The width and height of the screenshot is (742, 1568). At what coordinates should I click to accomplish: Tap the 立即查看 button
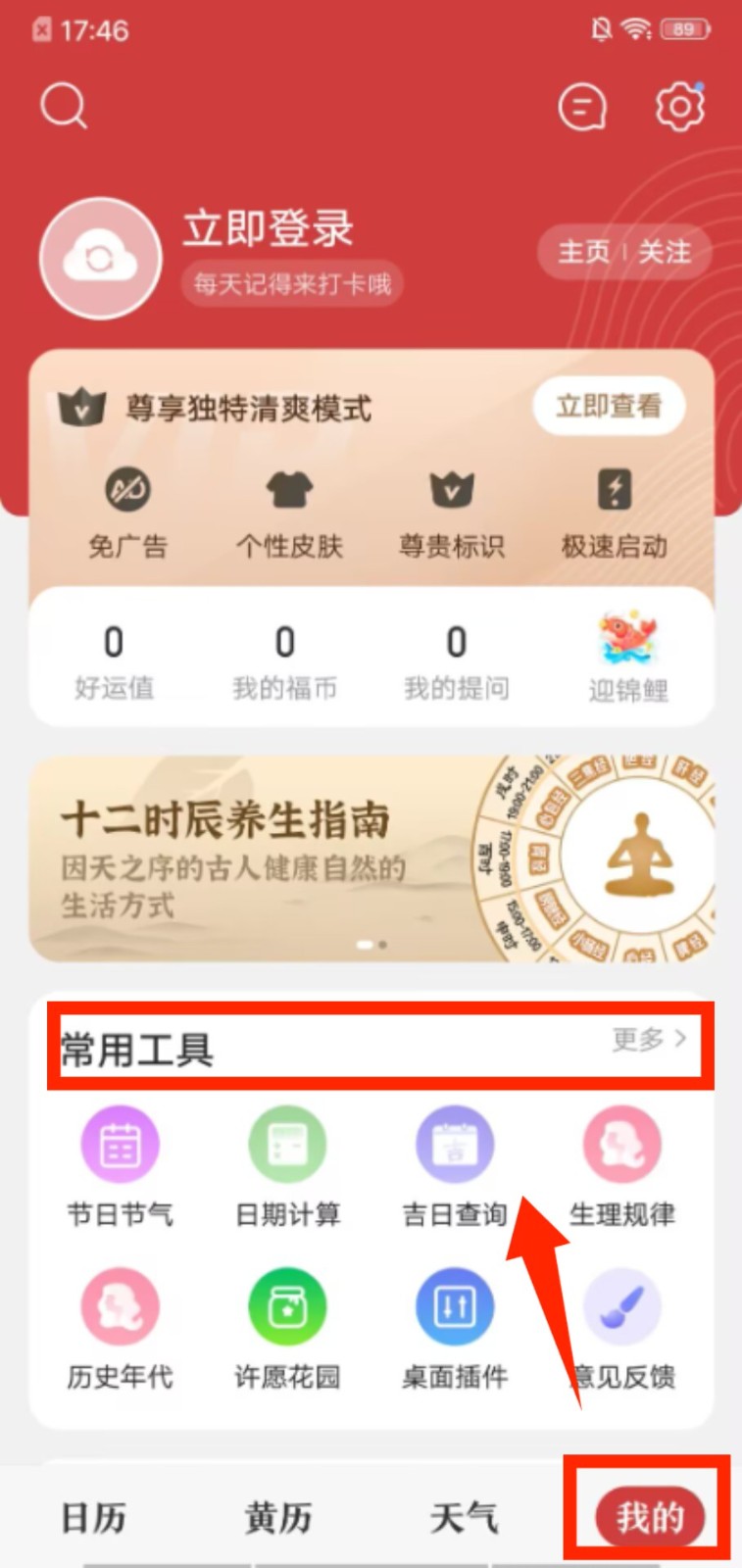pyautogui.click(x=609, y=406)
